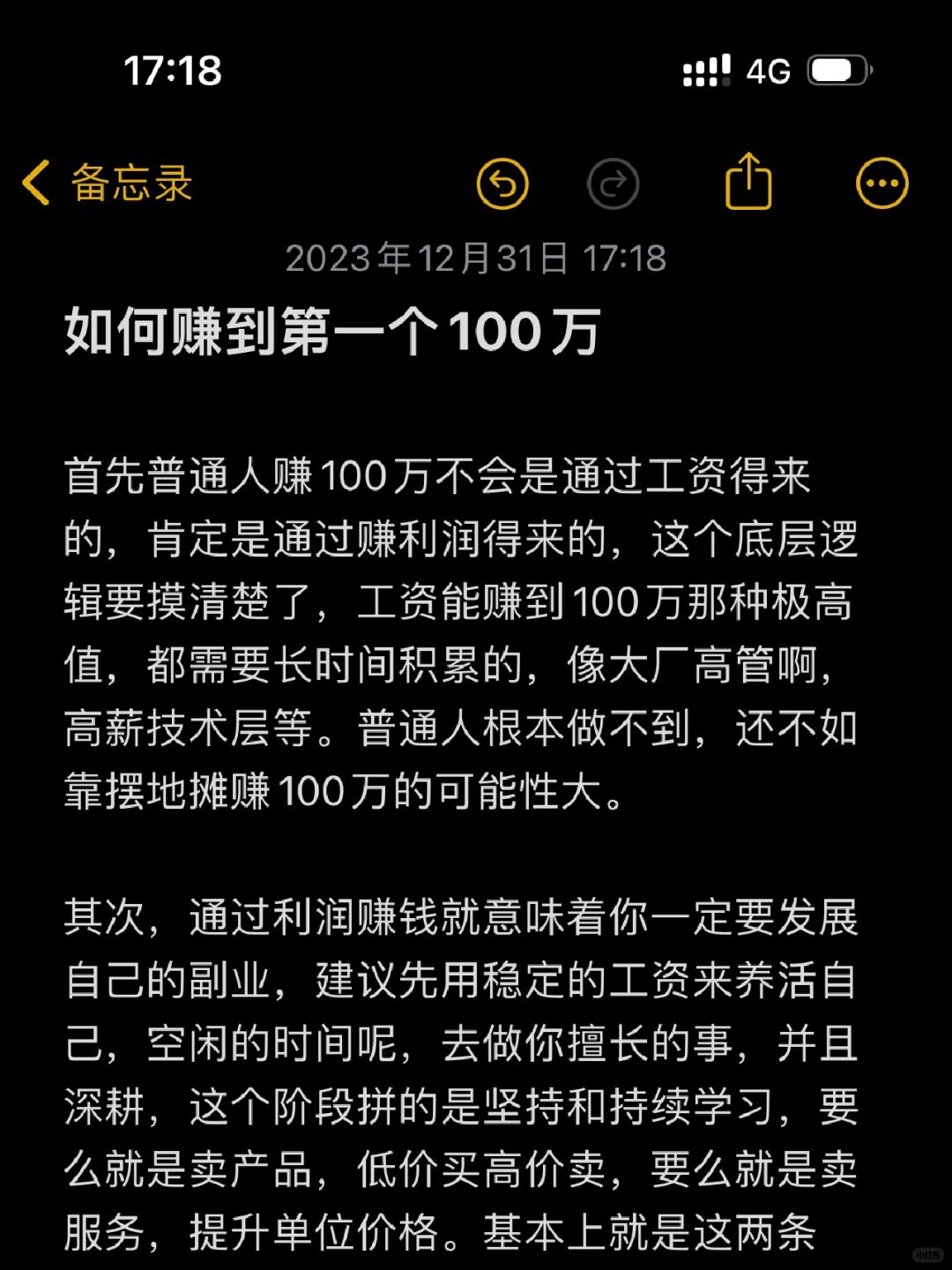Tap the back chevron beside 备忘录
Image resolution: width=952 pixels, height=1270 pixels.
coord(36,183)
